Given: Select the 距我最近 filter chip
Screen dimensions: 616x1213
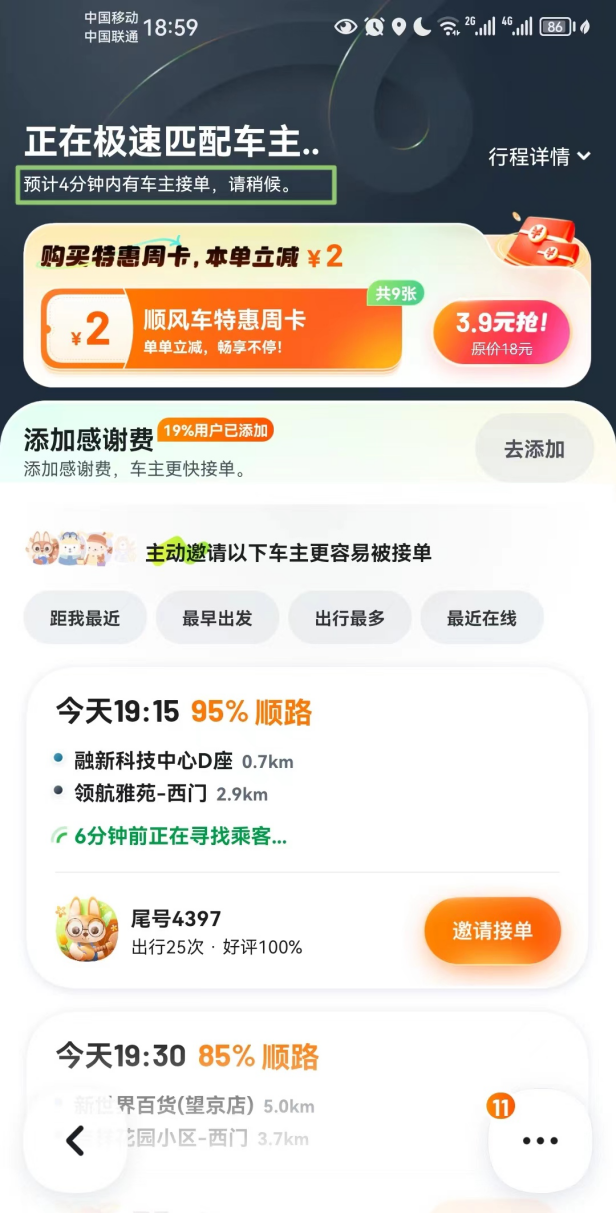Looking at the screenshot, I should [x=85, y=618].
